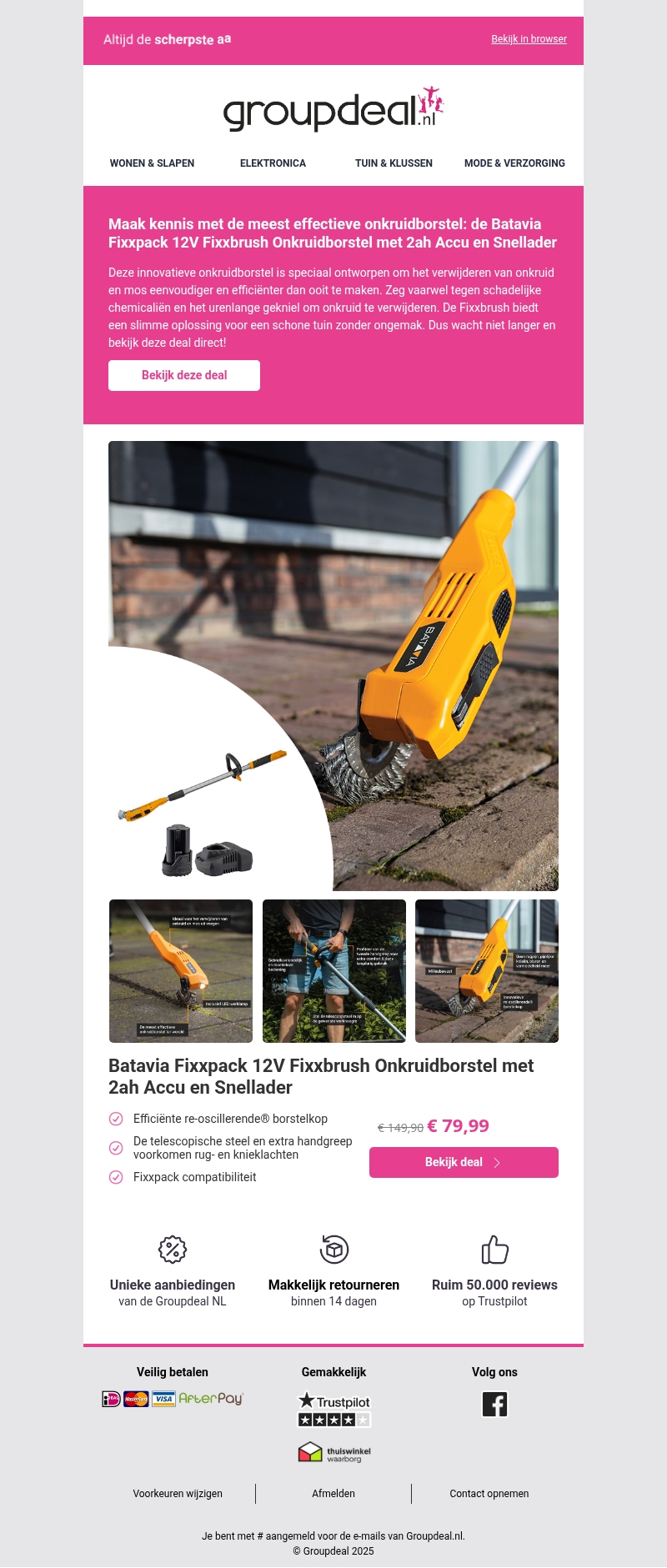Tap the 'Bekijk deze deal' button
The height and width of the screenshot is (1568, 667).
pyautogui.click(x=184, y=375)
